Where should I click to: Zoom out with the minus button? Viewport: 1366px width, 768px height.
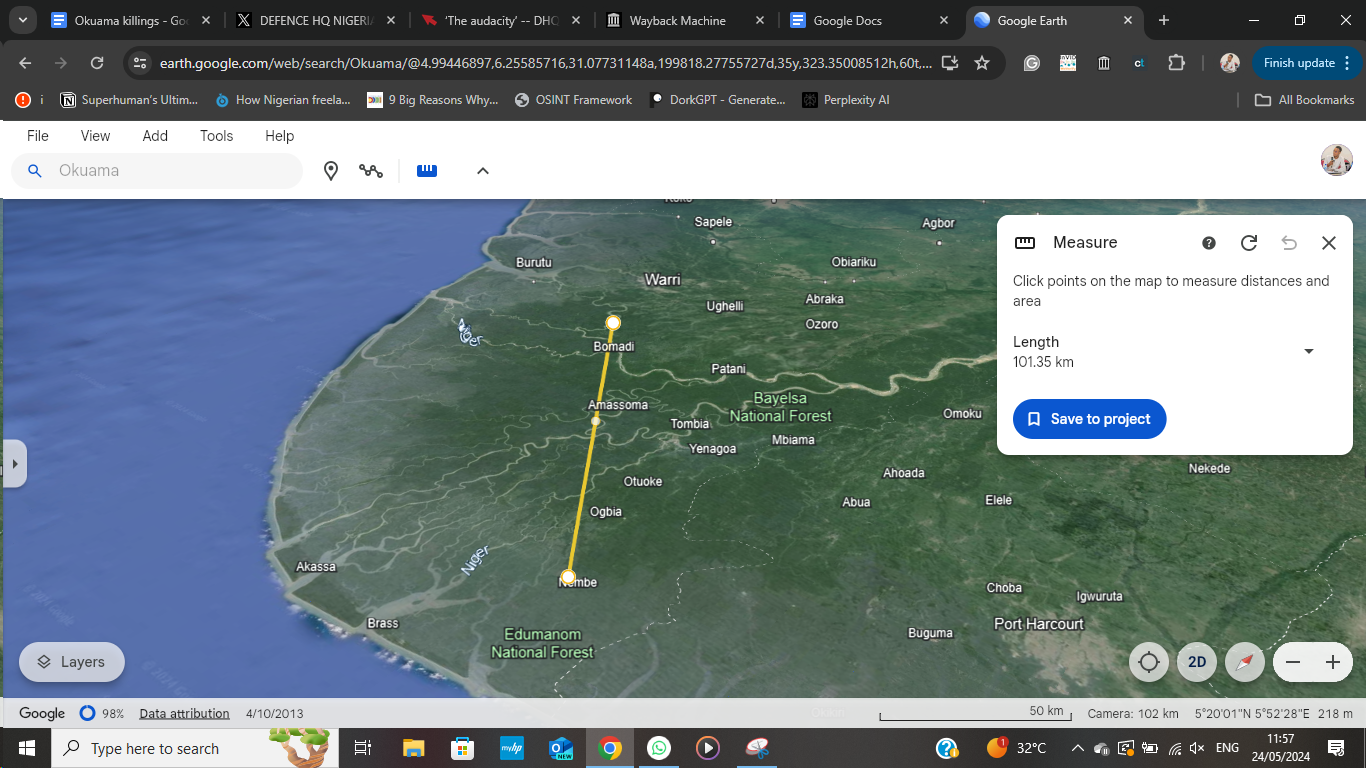coord(1293,662)
